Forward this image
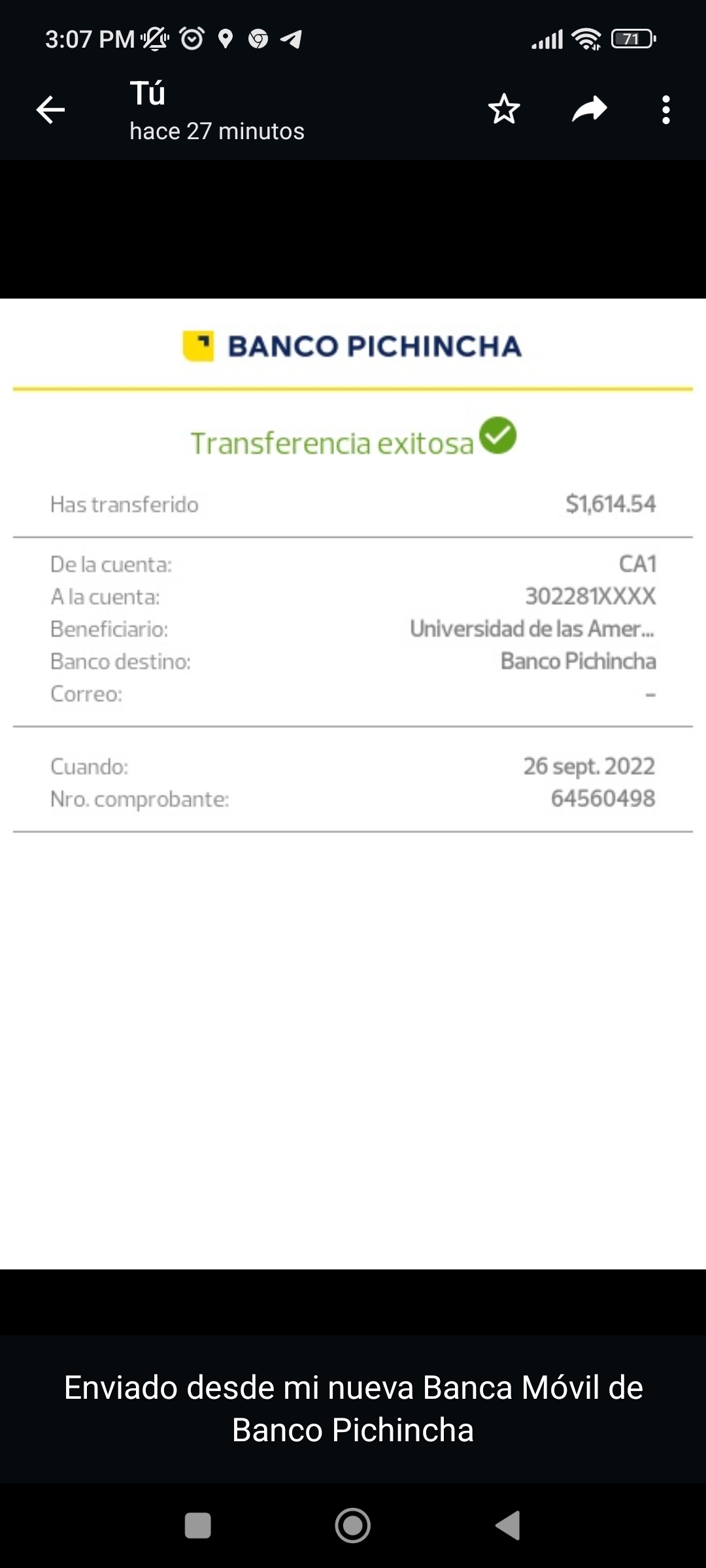 point(589,110)
